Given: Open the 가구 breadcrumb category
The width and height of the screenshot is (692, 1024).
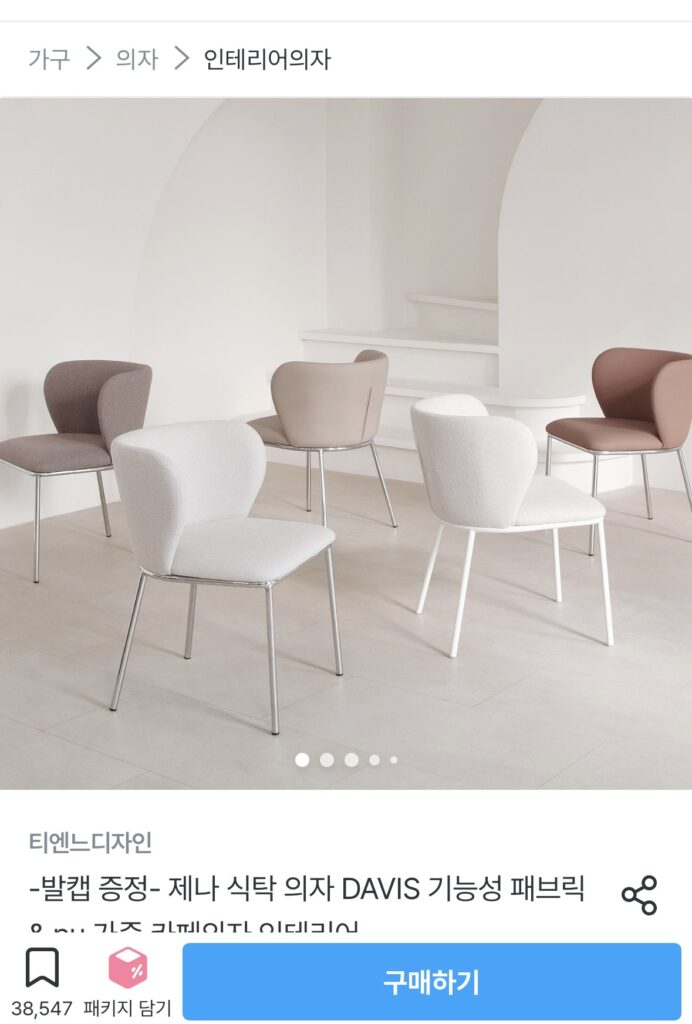Looking at the screenshot, I should 49,59.
